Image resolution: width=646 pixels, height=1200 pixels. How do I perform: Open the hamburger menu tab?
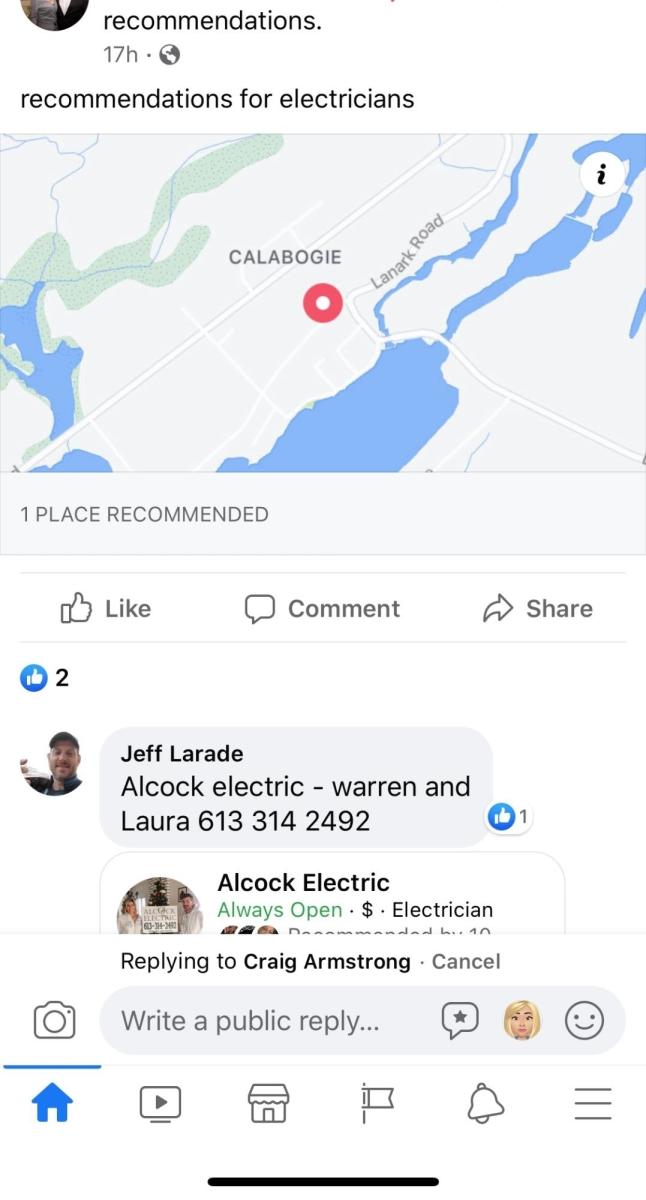tap(593, 1103)
